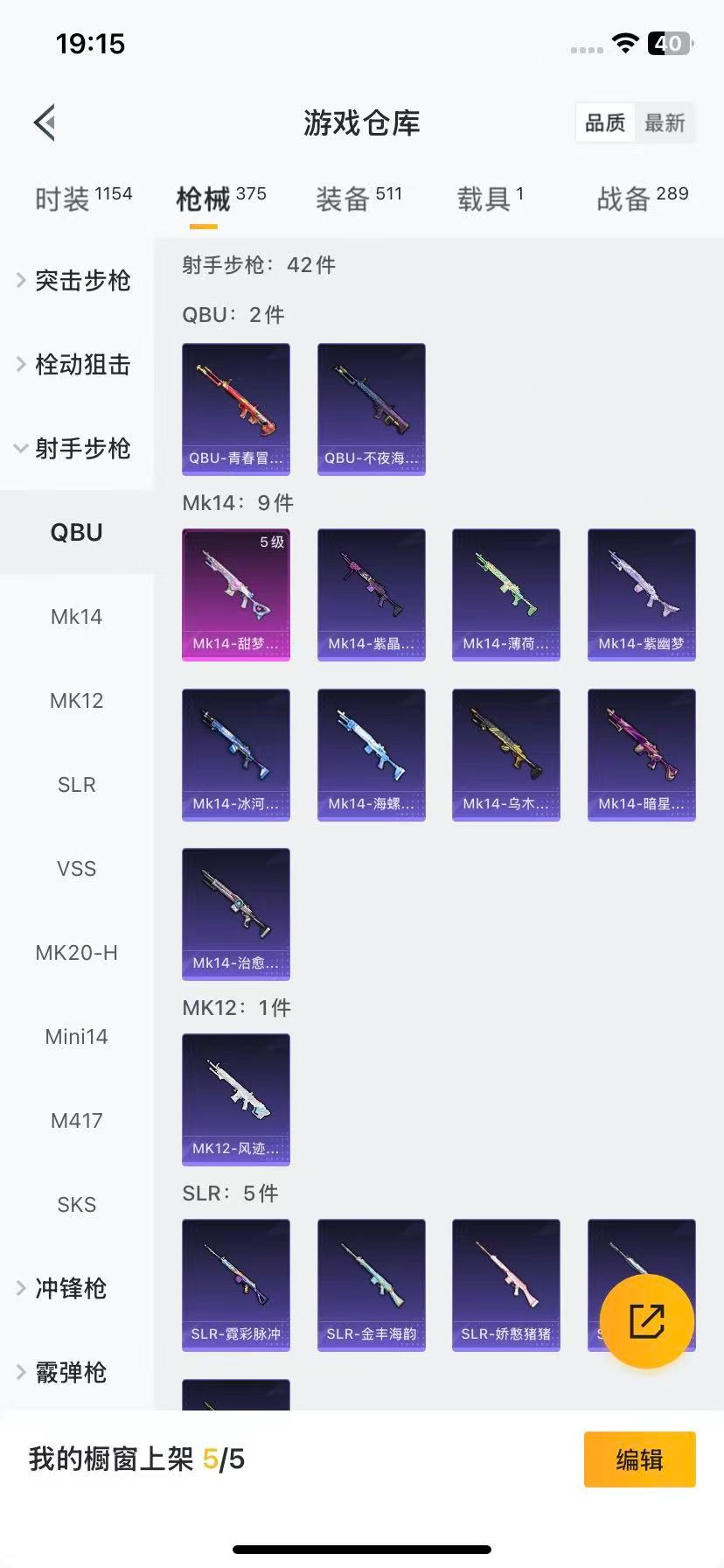Switch sorting to 最新
The height and width of the screenshot is (1568, 724).
(665, 122)
